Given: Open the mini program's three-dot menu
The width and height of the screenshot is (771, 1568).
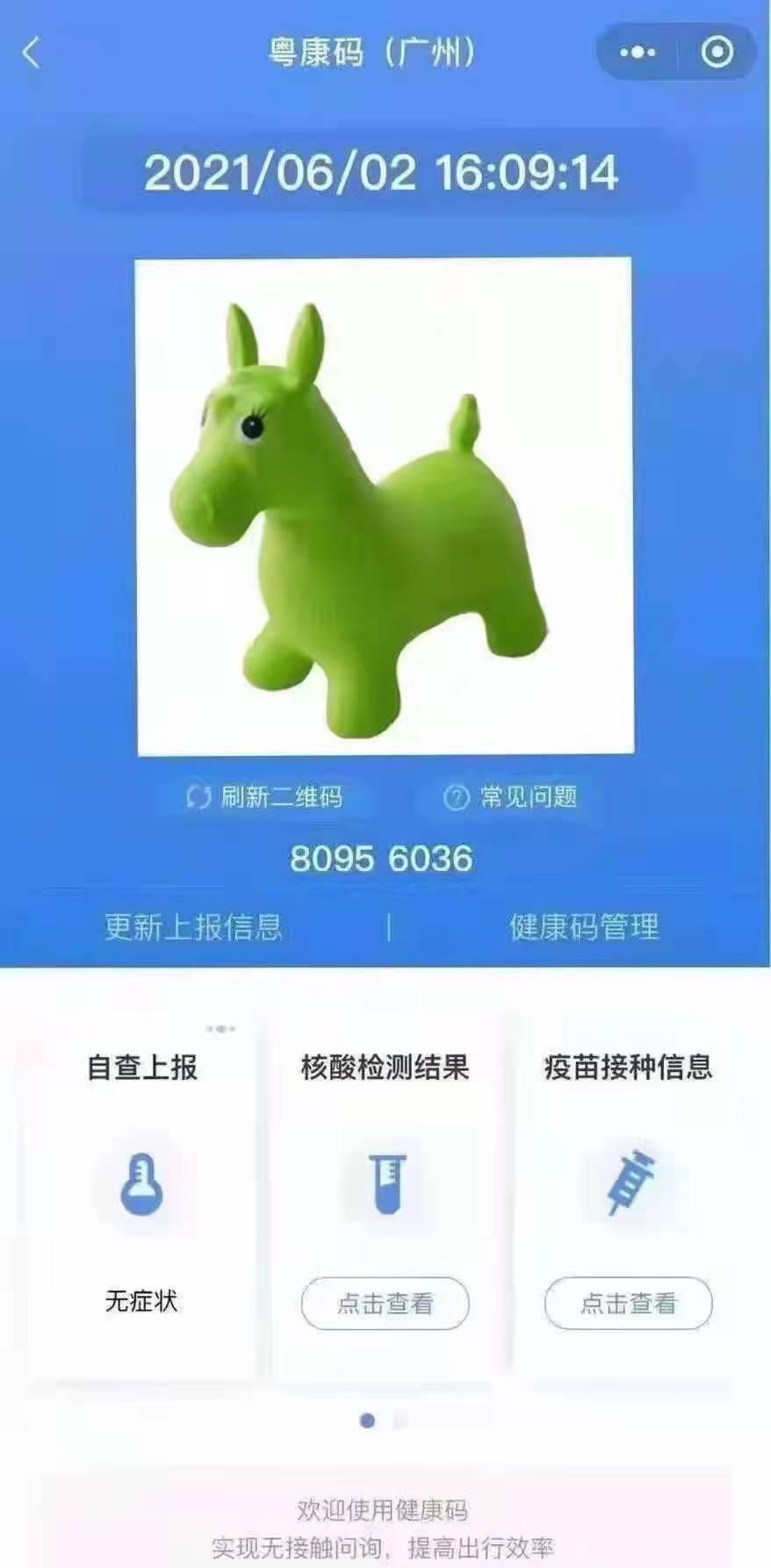Looking at the screenshot, I should (x=637, y=53).
